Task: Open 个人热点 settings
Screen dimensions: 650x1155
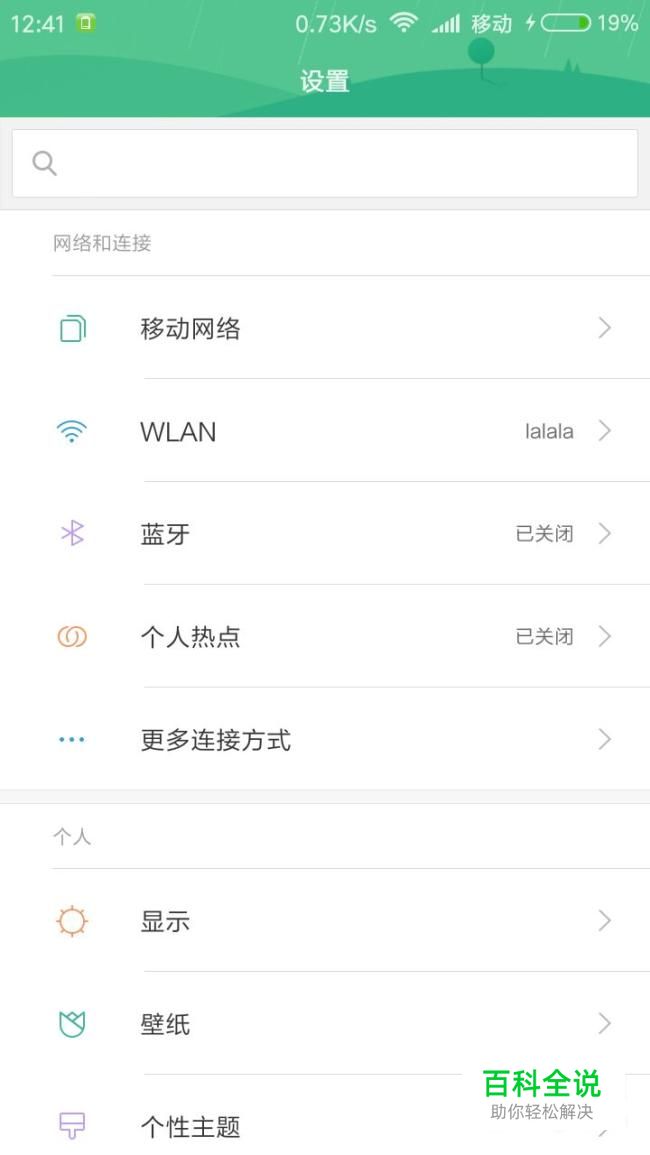Action: pos(325,636)
